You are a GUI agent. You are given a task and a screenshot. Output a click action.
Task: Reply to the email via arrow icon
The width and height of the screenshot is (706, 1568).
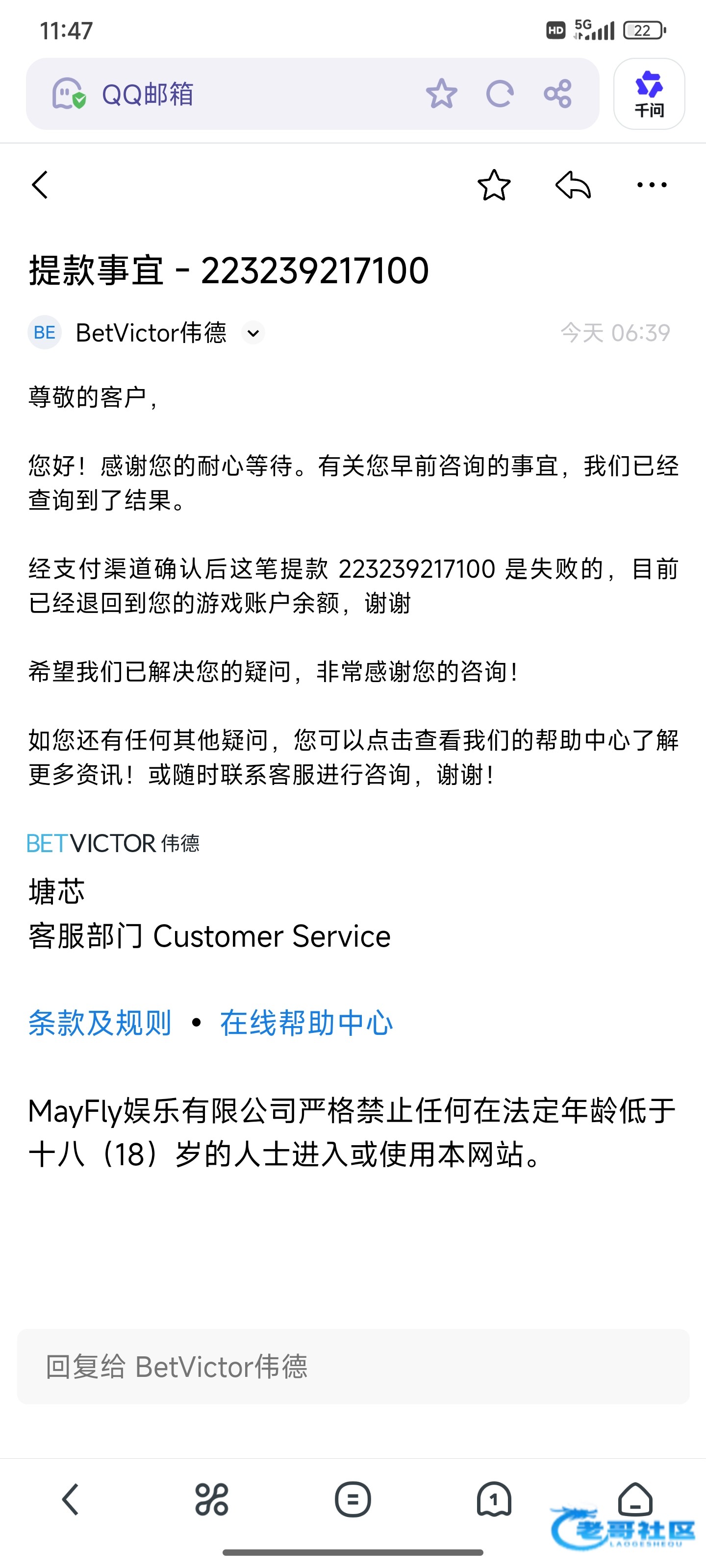pyautogui.click(x=573, y=185)
